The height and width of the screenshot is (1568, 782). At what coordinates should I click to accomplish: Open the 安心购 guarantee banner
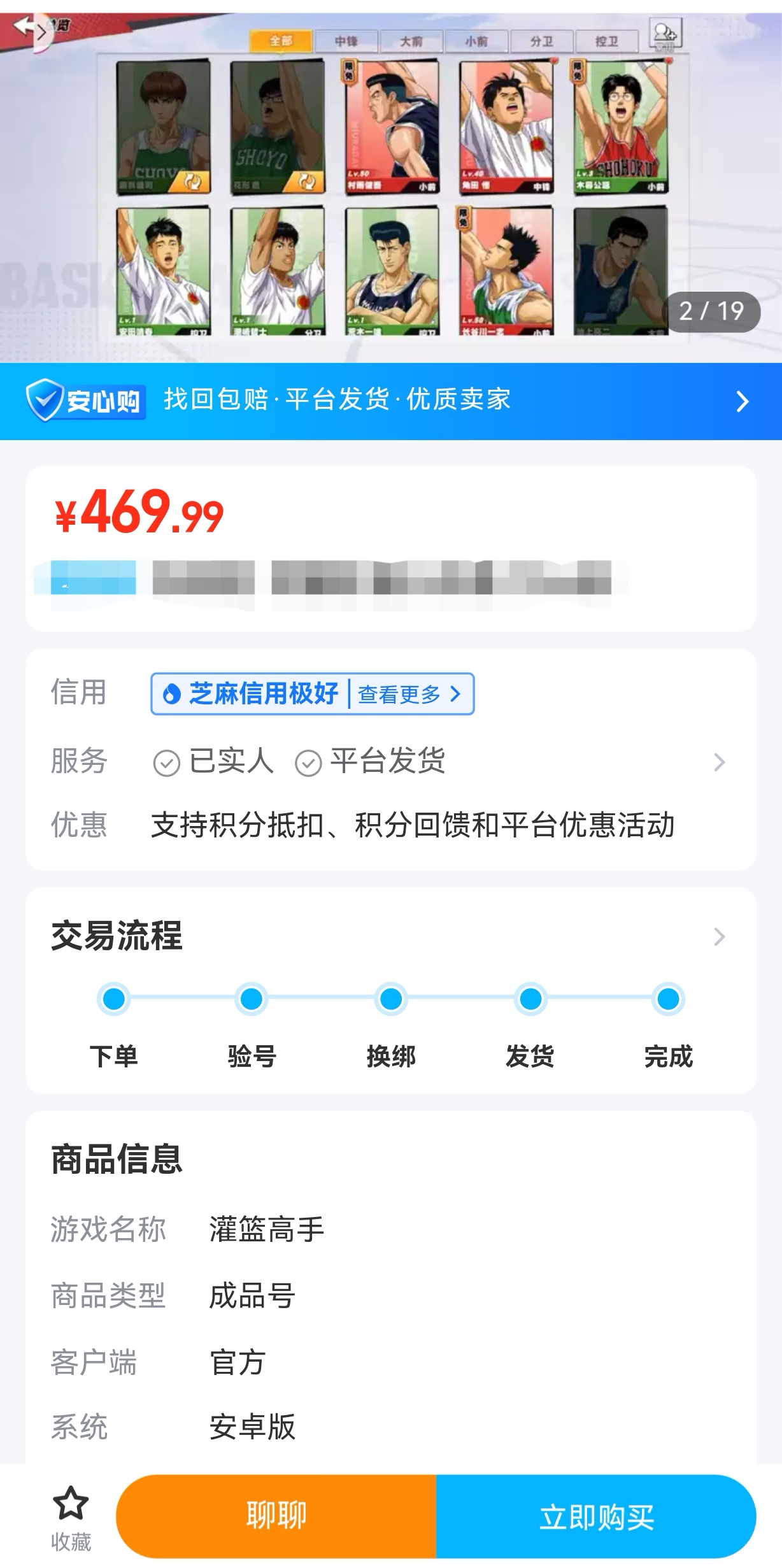(391, 401)
